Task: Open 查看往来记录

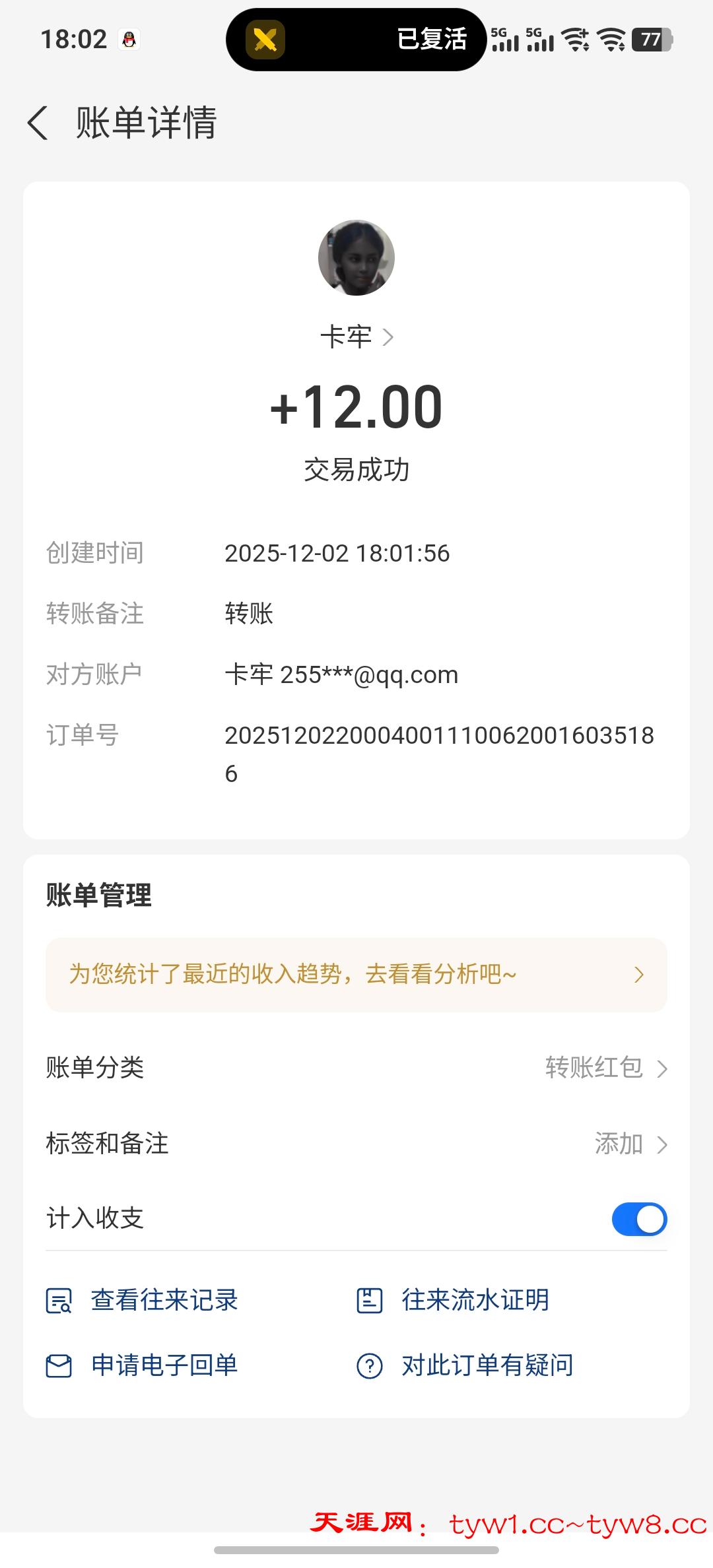Action: click(x=143, y=1300)
